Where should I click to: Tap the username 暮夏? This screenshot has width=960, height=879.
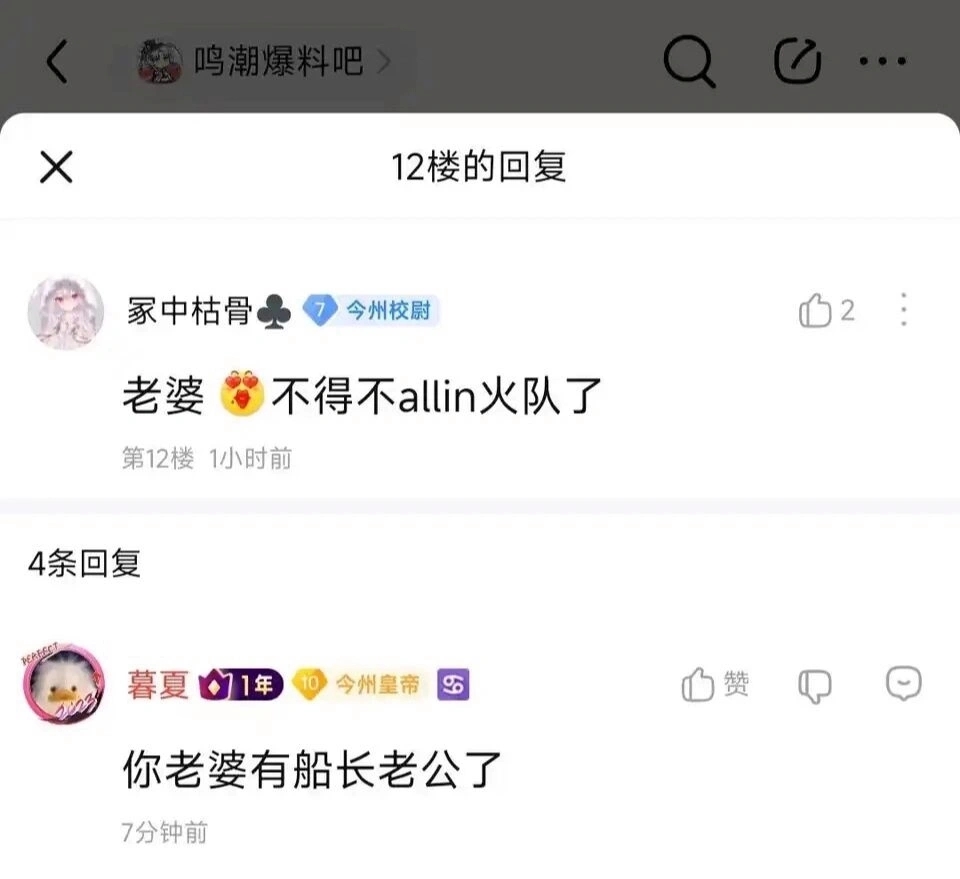pyautogui.click(x=157, y=685)
